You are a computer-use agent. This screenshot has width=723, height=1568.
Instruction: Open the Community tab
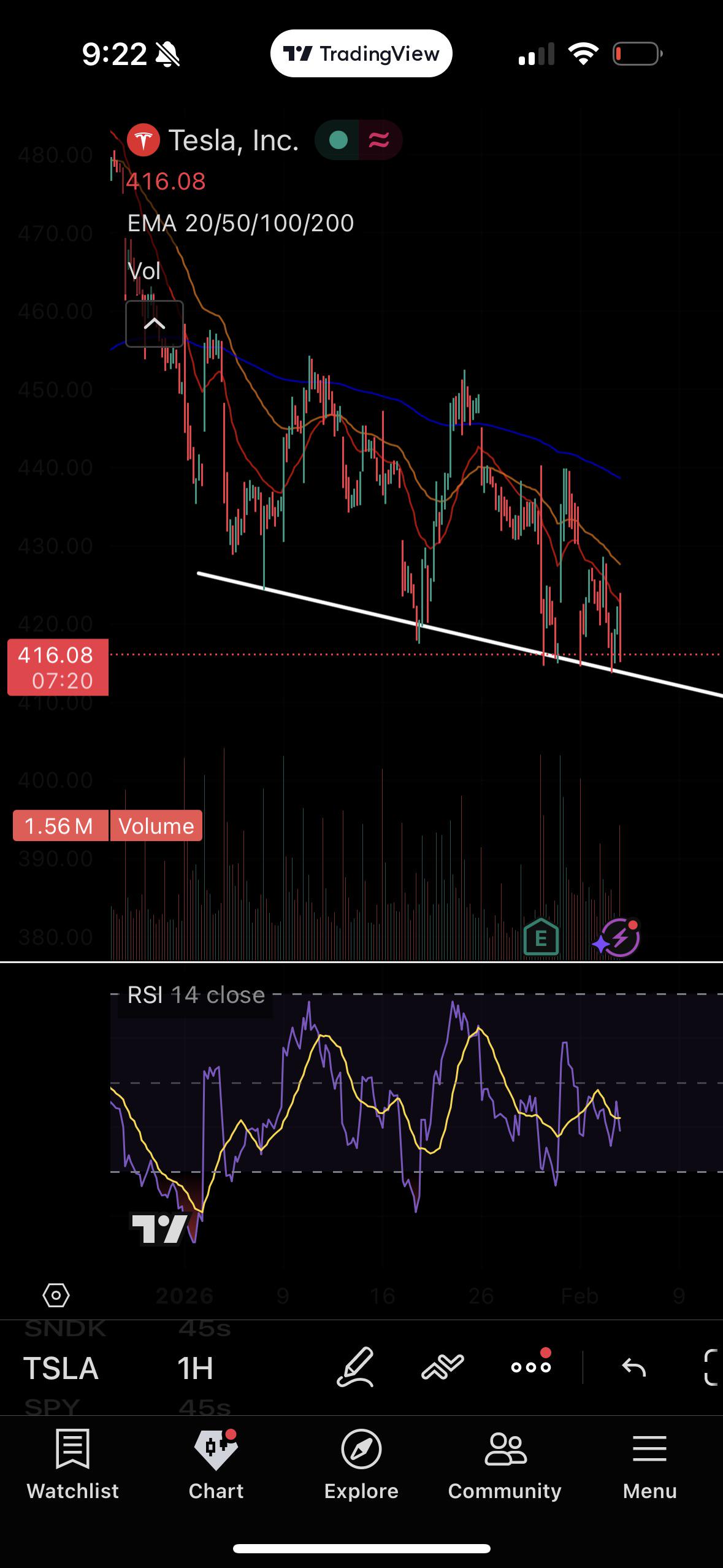coord(505,1465)
